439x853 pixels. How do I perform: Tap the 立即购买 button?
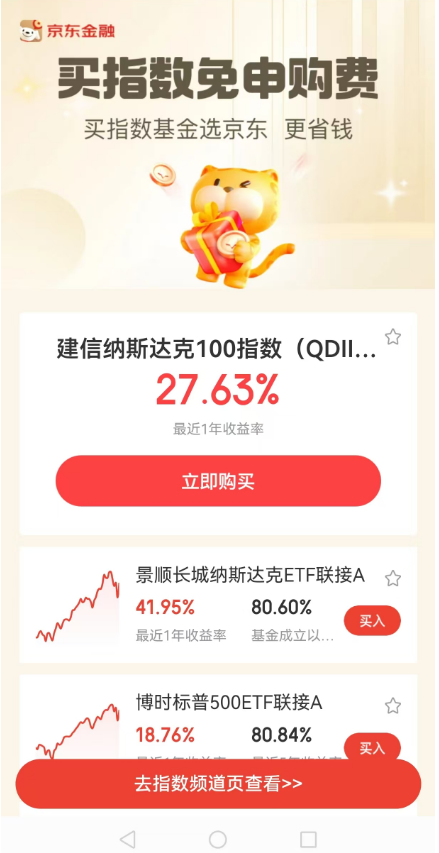pos(218,481)
